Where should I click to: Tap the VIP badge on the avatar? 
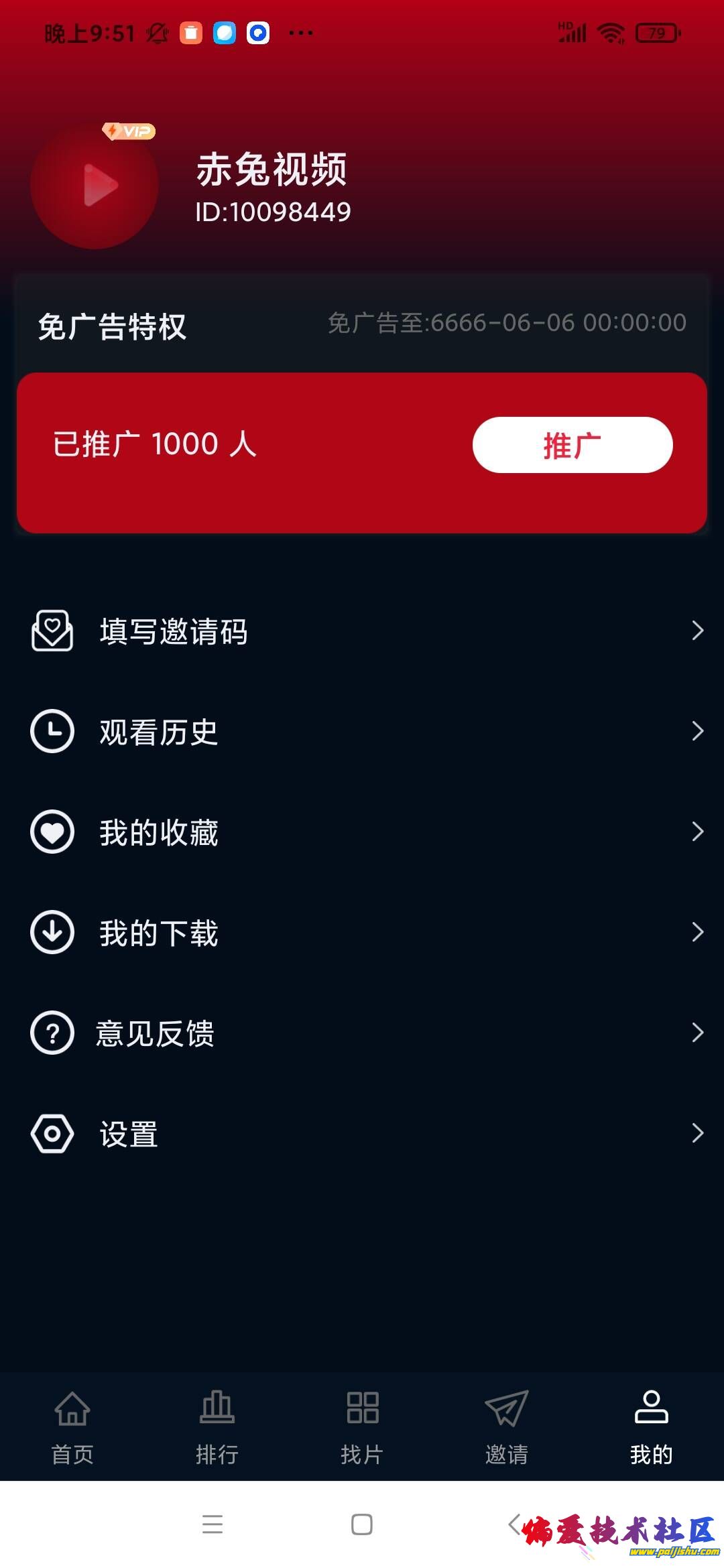[x=127, y=129]
